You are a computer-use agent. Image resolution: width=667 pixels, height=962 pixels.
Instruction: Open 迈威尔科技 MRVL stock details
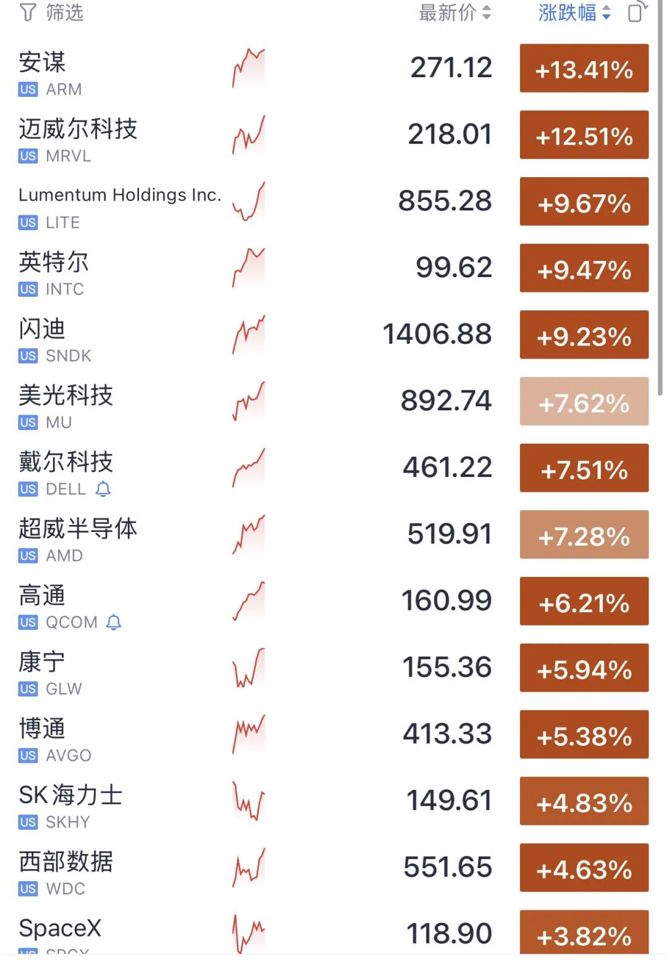[x=333, y=135]
